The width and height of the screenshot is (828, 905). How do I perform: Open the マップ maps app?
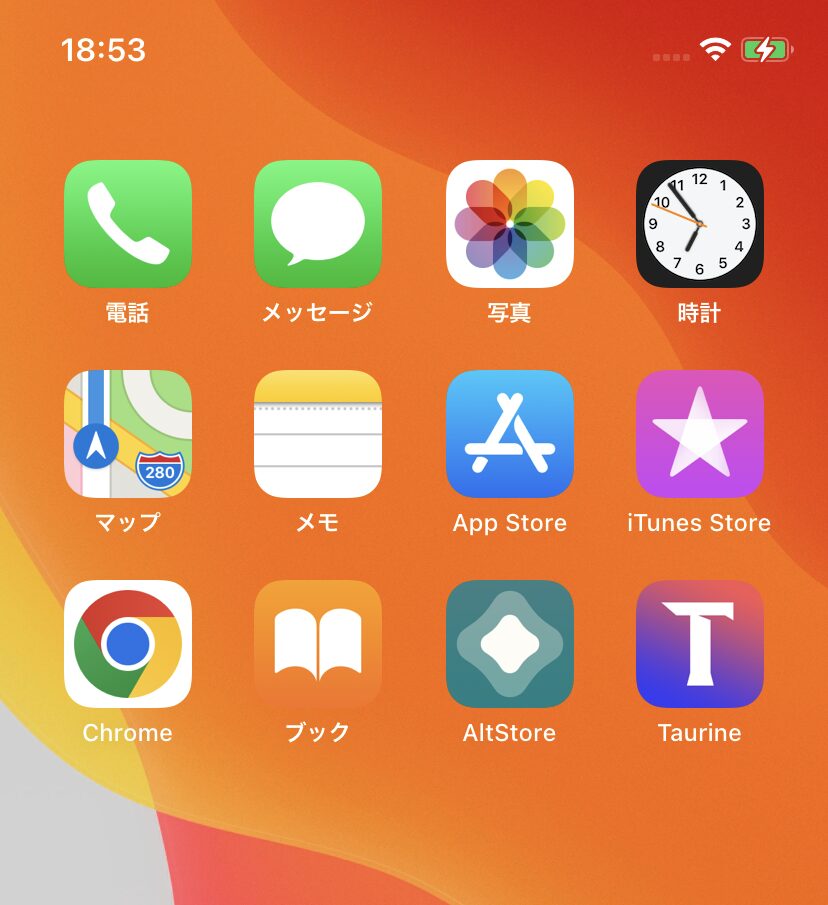click(128, 434)
